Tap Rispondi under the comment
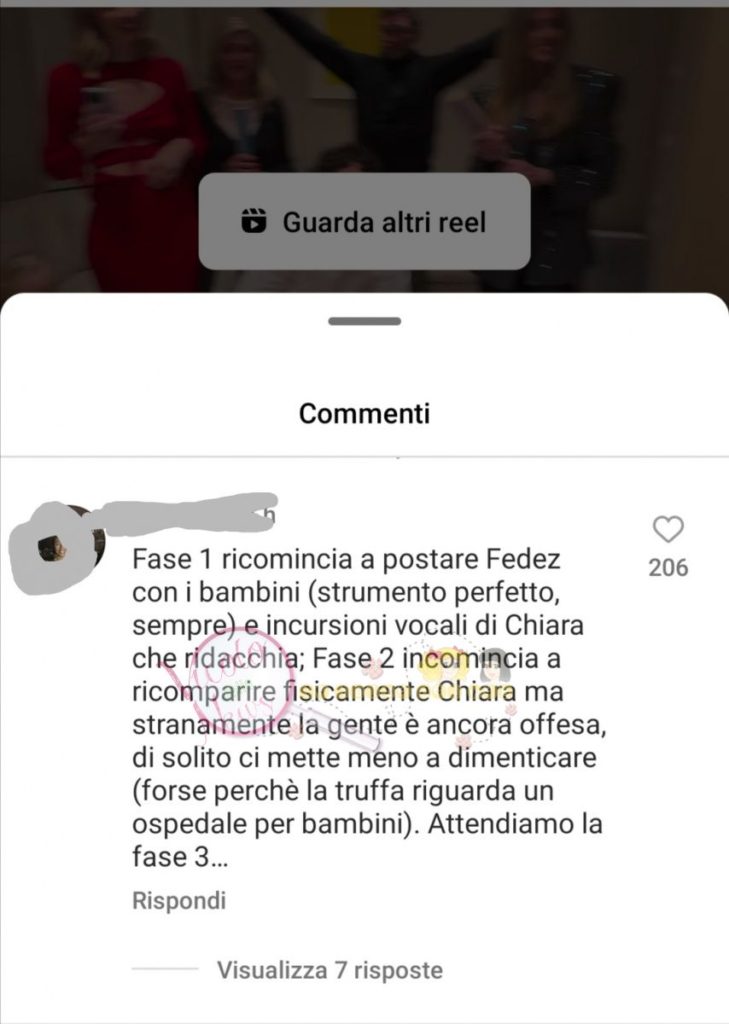 [179, 901]
